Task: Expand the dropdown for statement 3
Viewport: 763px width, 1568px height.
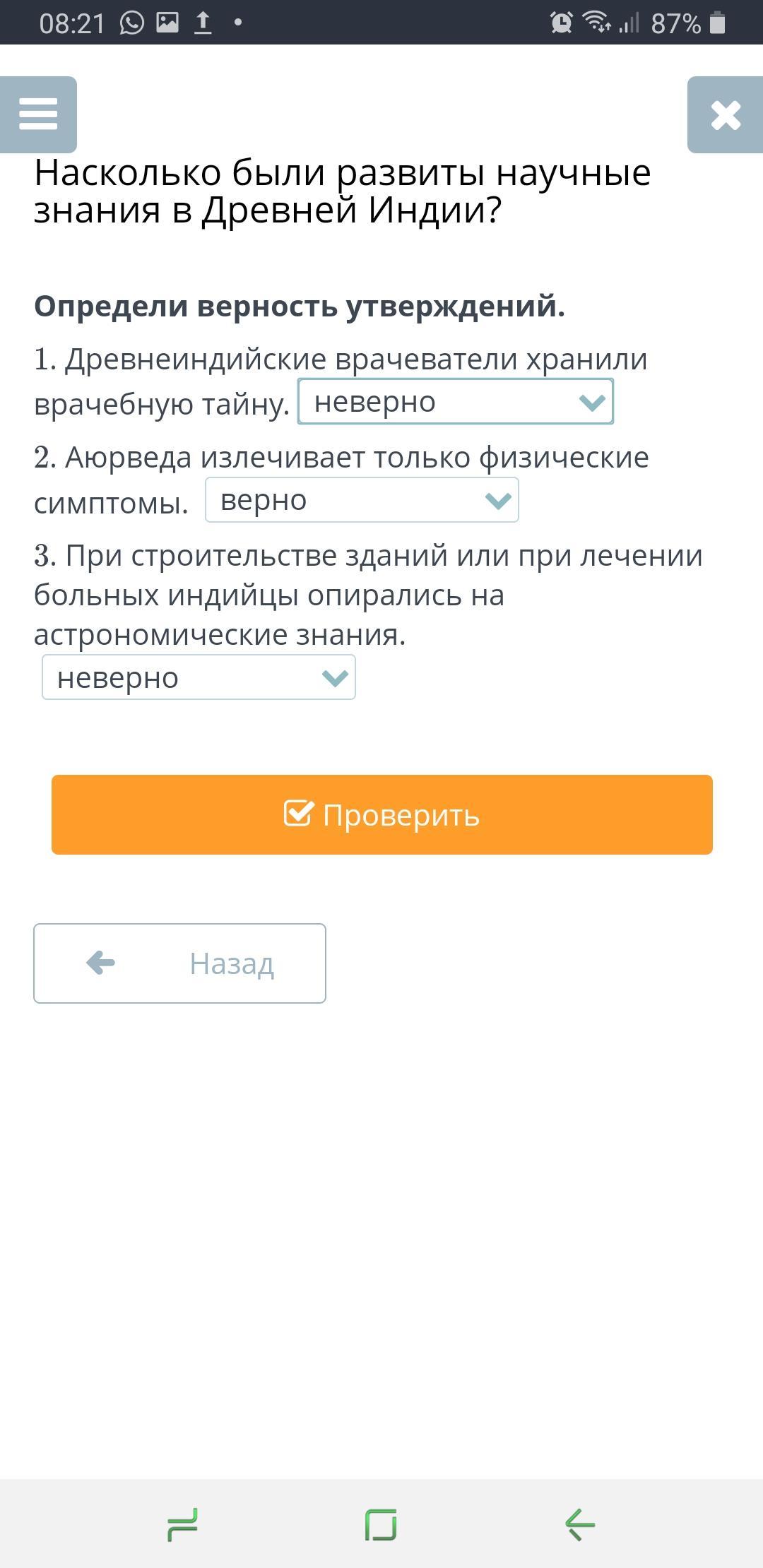Action: tap(199, 677)
